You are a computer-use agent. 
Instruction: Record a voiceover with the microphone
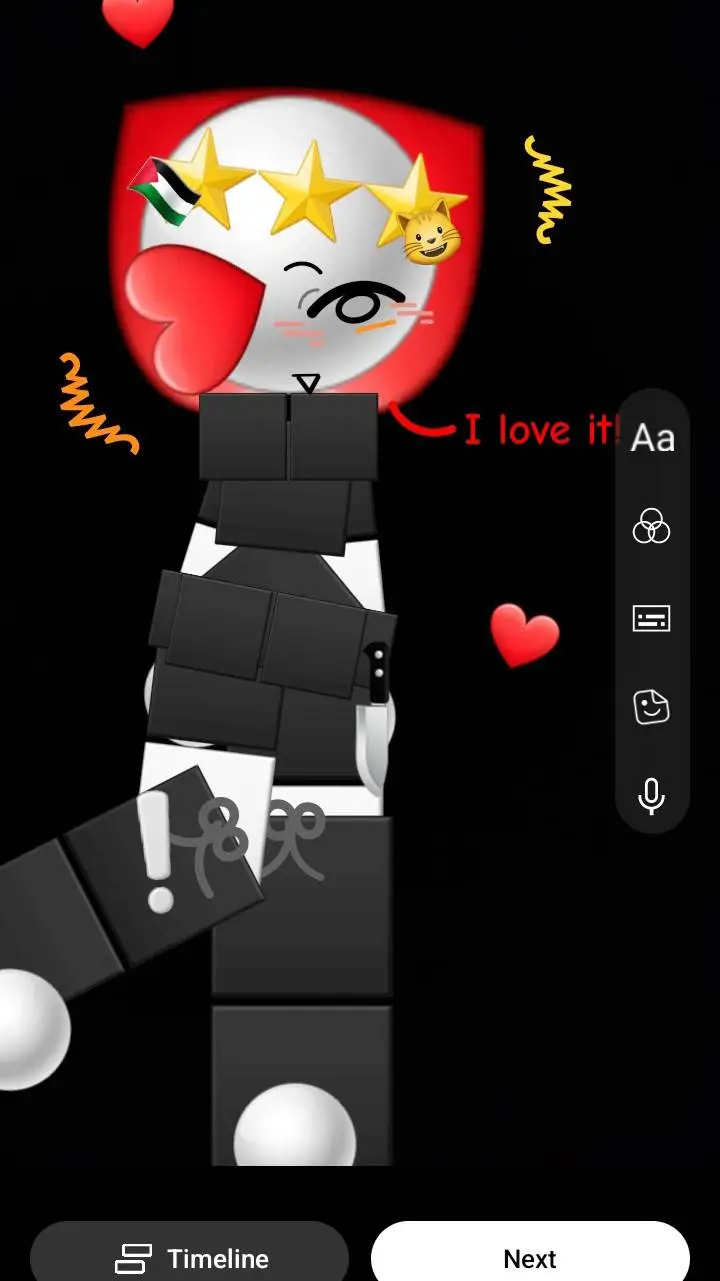click(651, 796)
